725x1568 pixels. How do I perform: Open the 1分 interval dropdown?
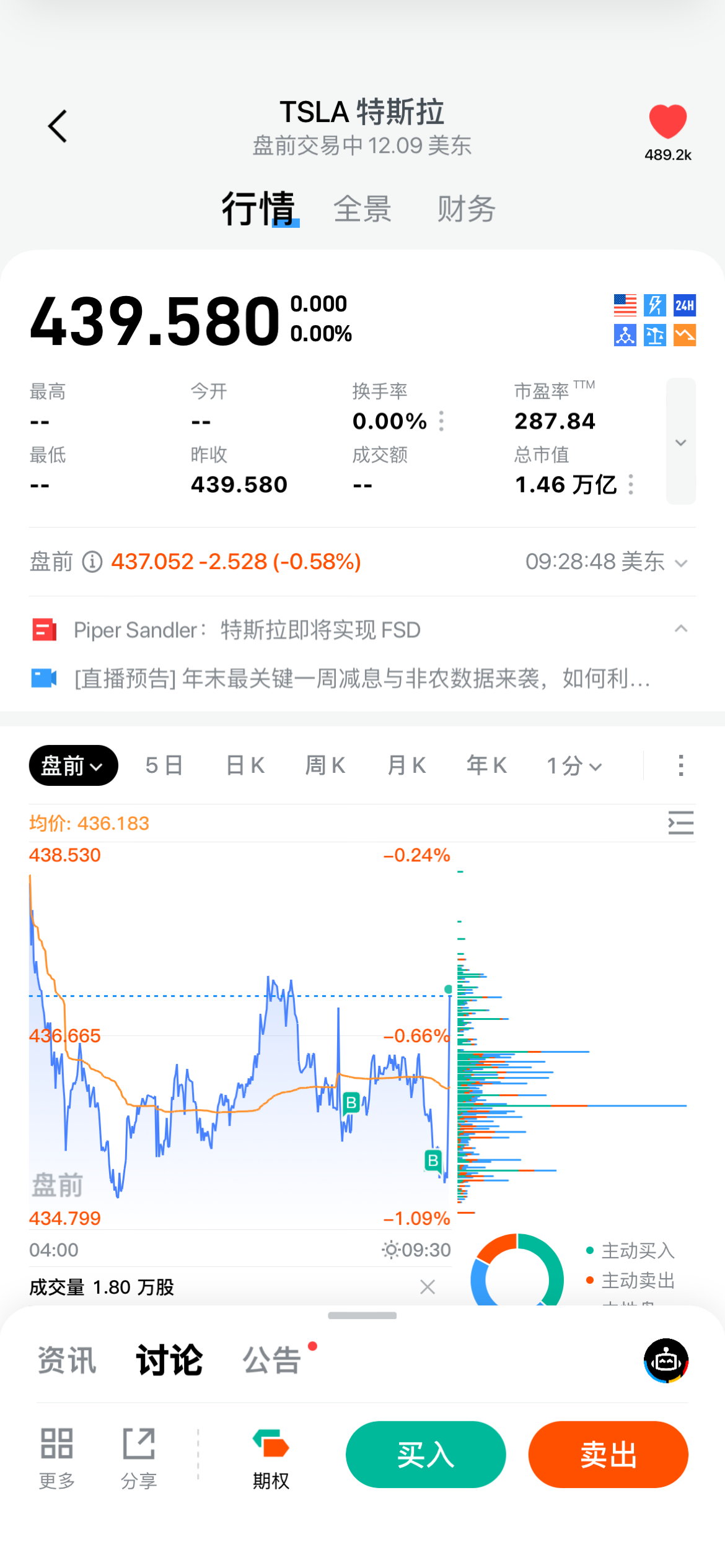coord(574,766)
